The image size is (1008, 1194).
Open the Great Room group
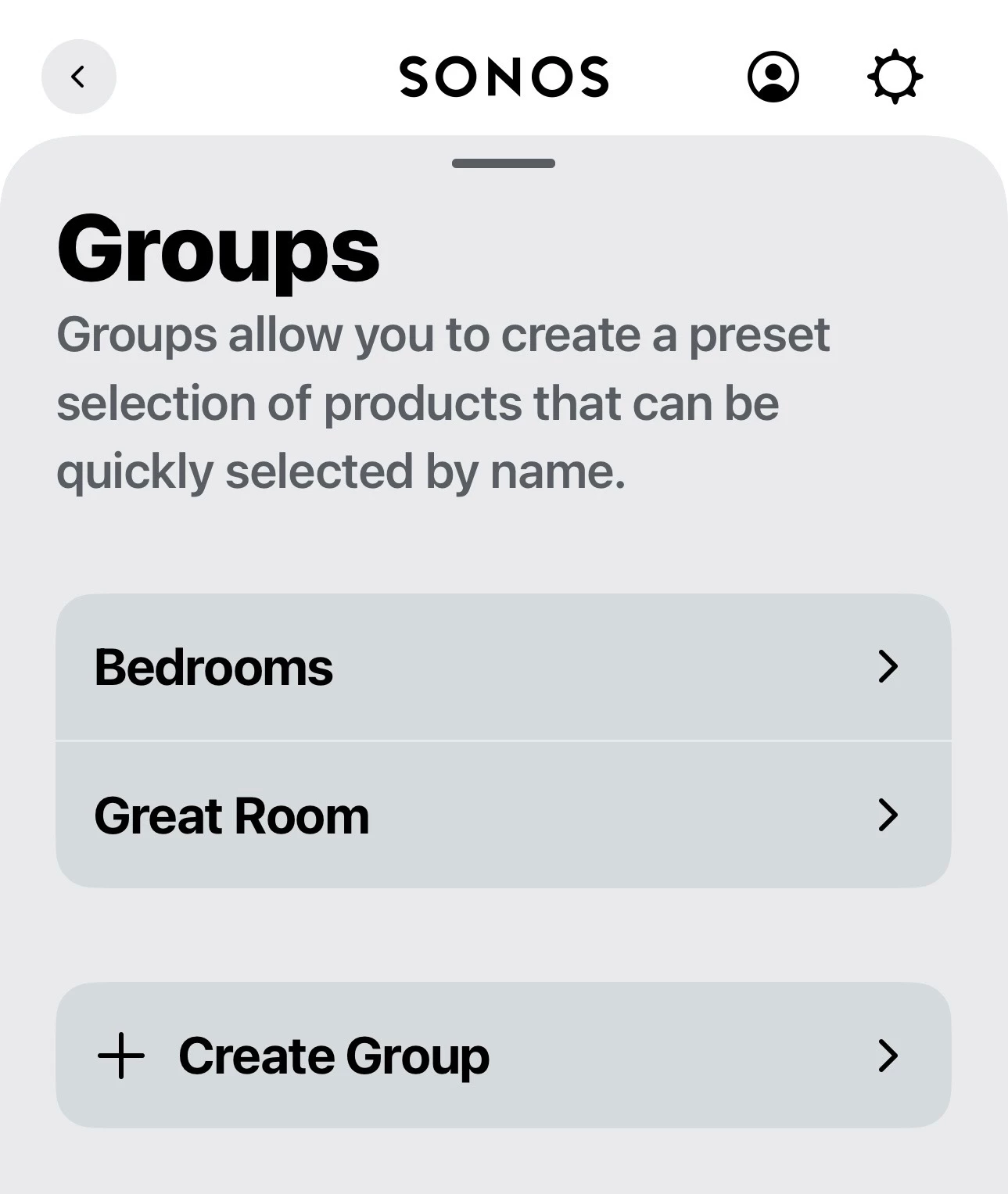point(503,816)
